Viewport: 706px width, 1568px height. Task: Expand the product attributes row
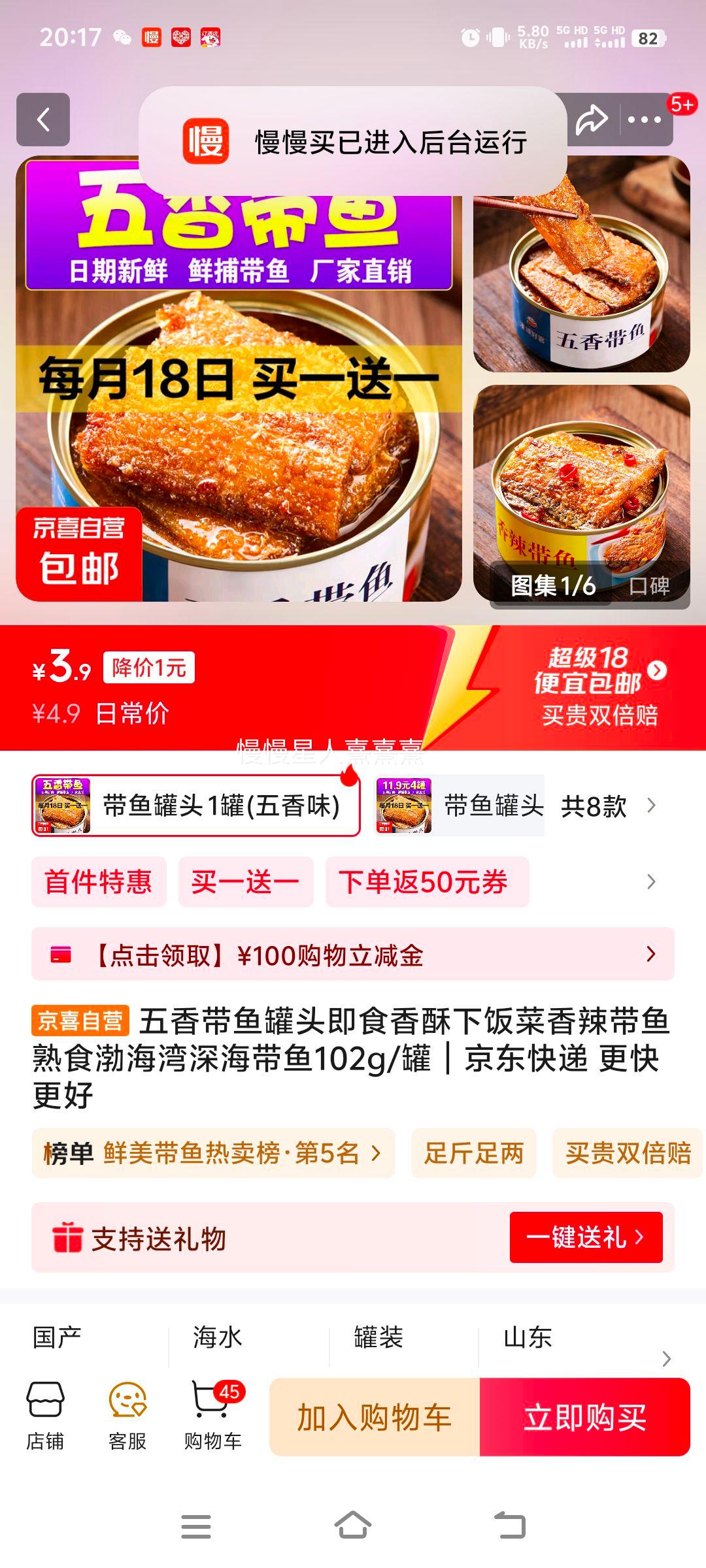point(666,1359)
